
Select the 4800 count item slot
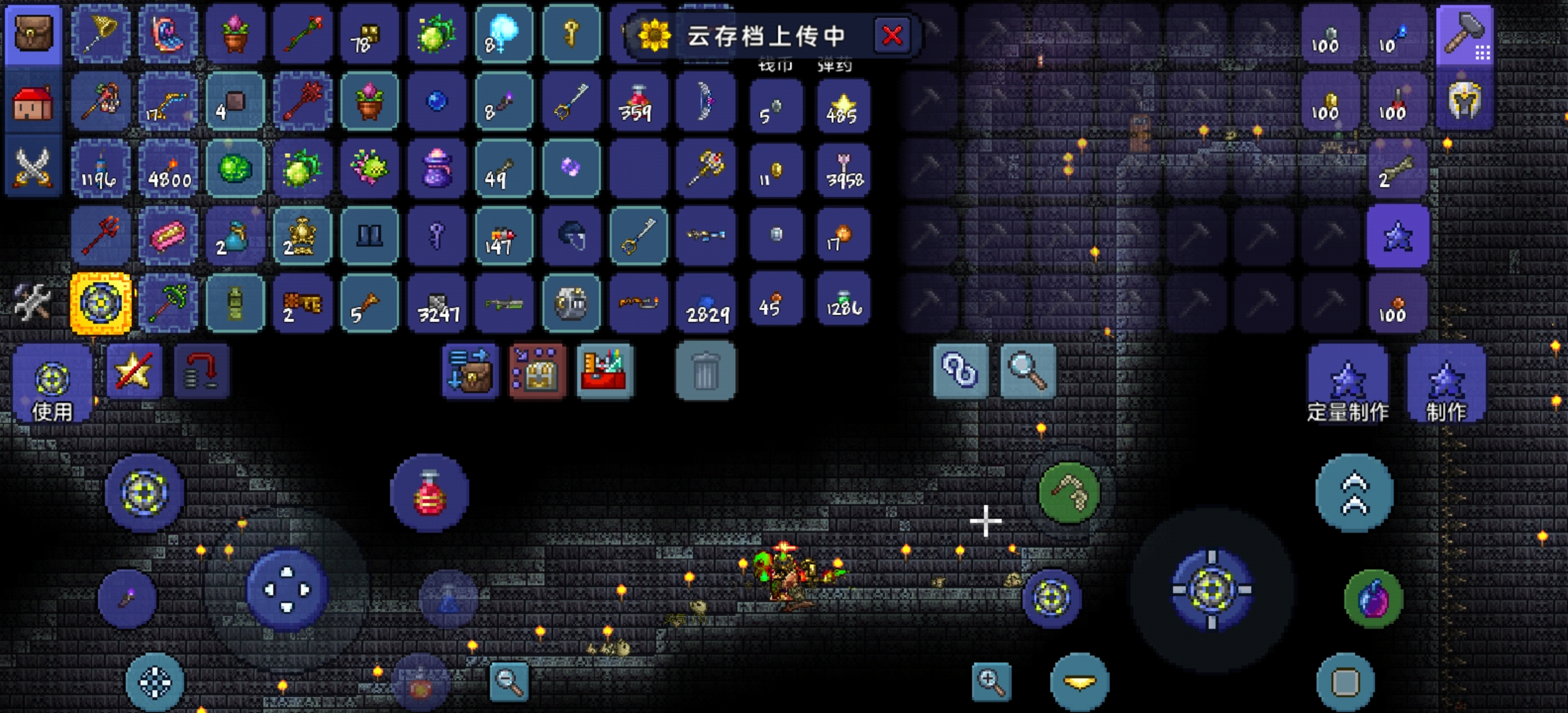pos(168,169)
